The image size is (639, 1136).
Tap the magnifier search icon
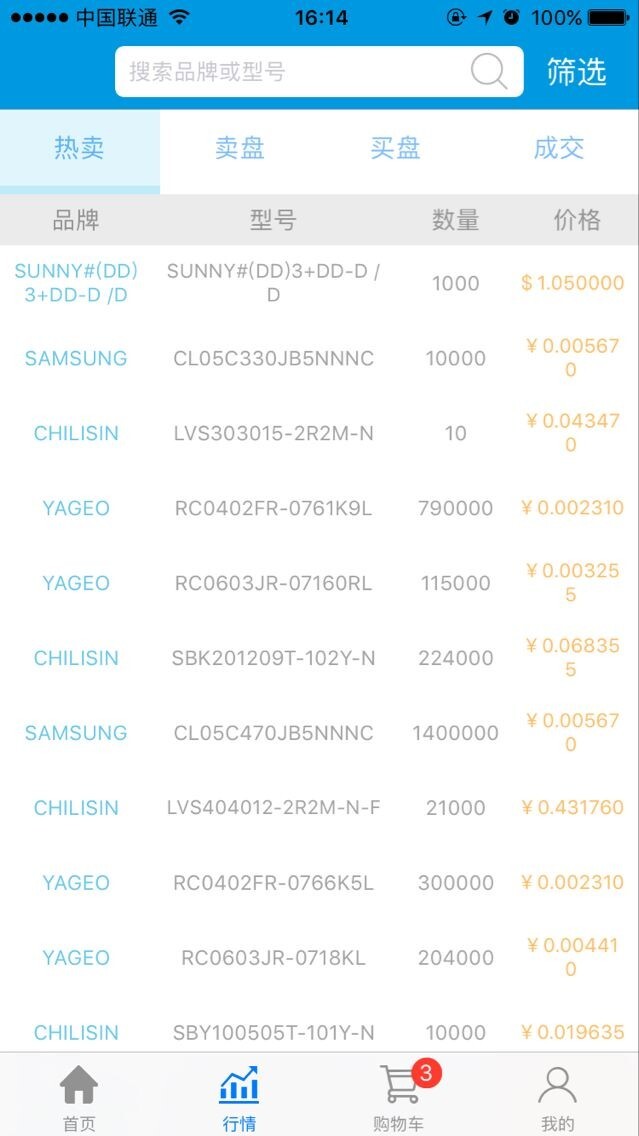tap(489, 72)
